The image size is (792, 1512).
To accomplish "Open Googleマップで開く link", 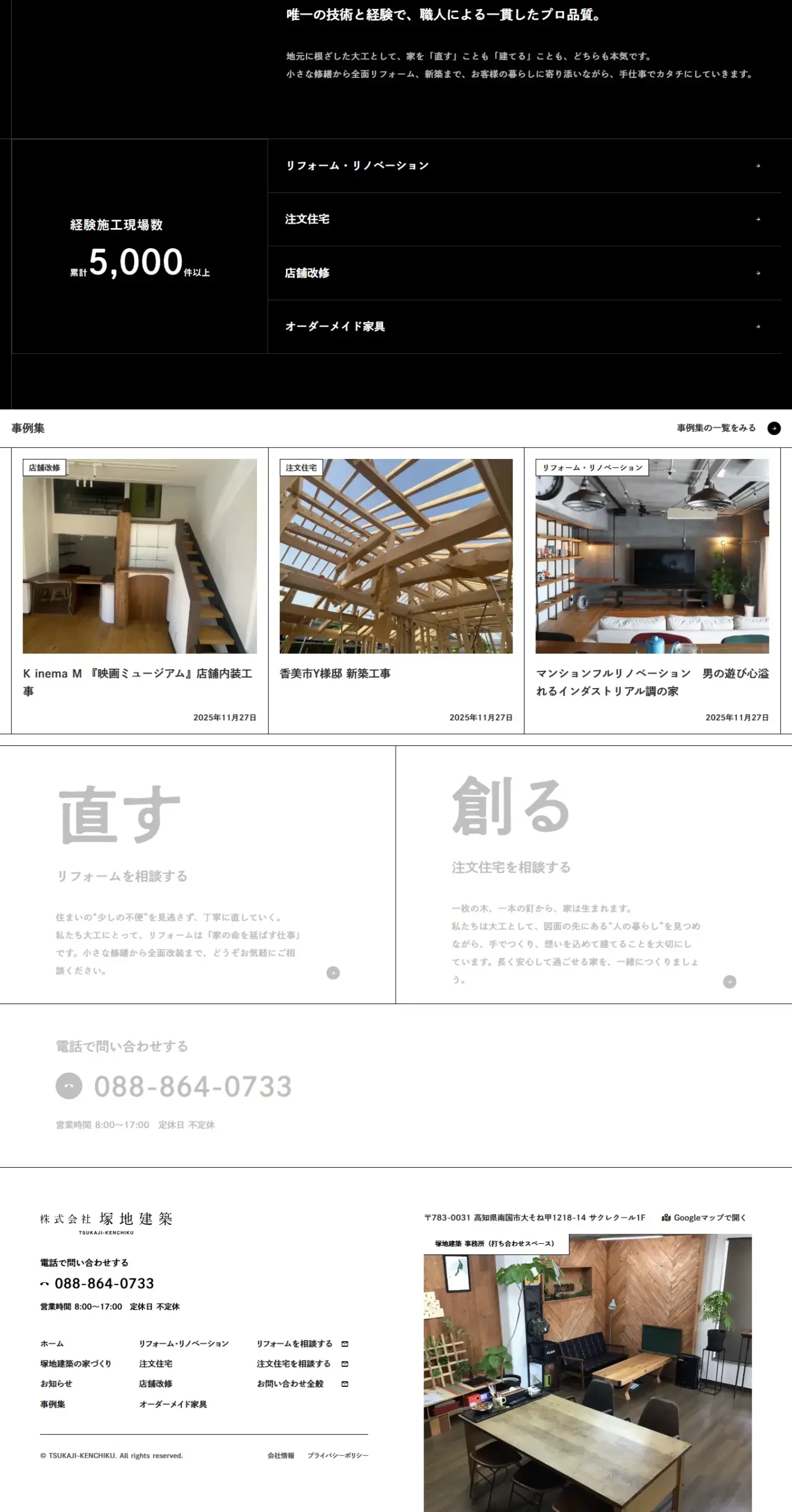I will coord(704,1218).
